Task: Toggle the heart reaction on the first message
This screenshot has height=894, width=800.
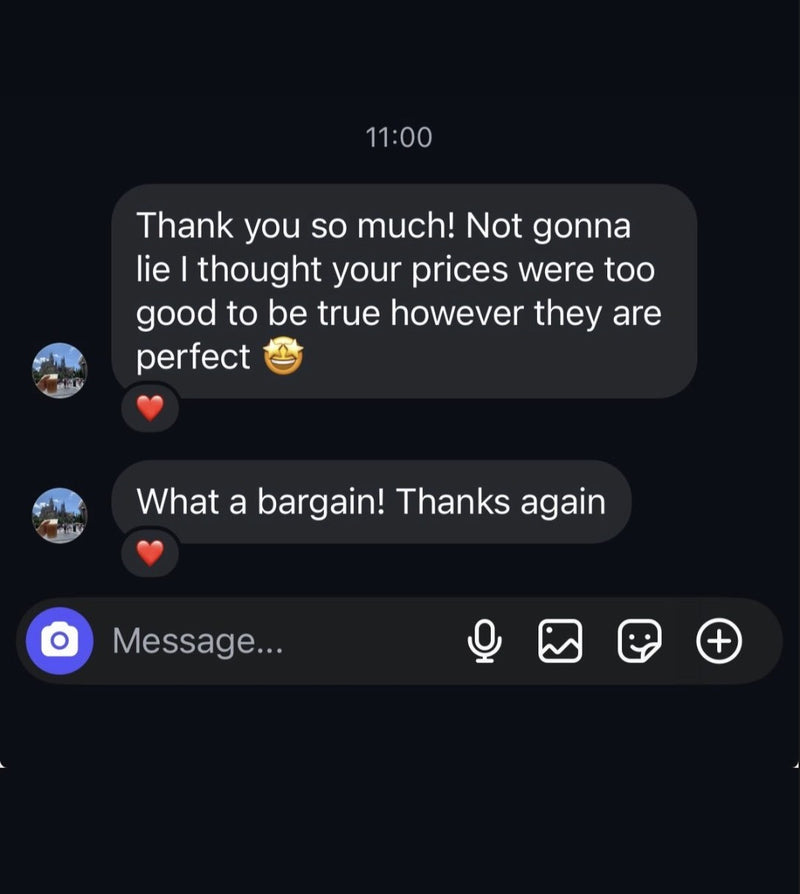Action: coord(151,408)
